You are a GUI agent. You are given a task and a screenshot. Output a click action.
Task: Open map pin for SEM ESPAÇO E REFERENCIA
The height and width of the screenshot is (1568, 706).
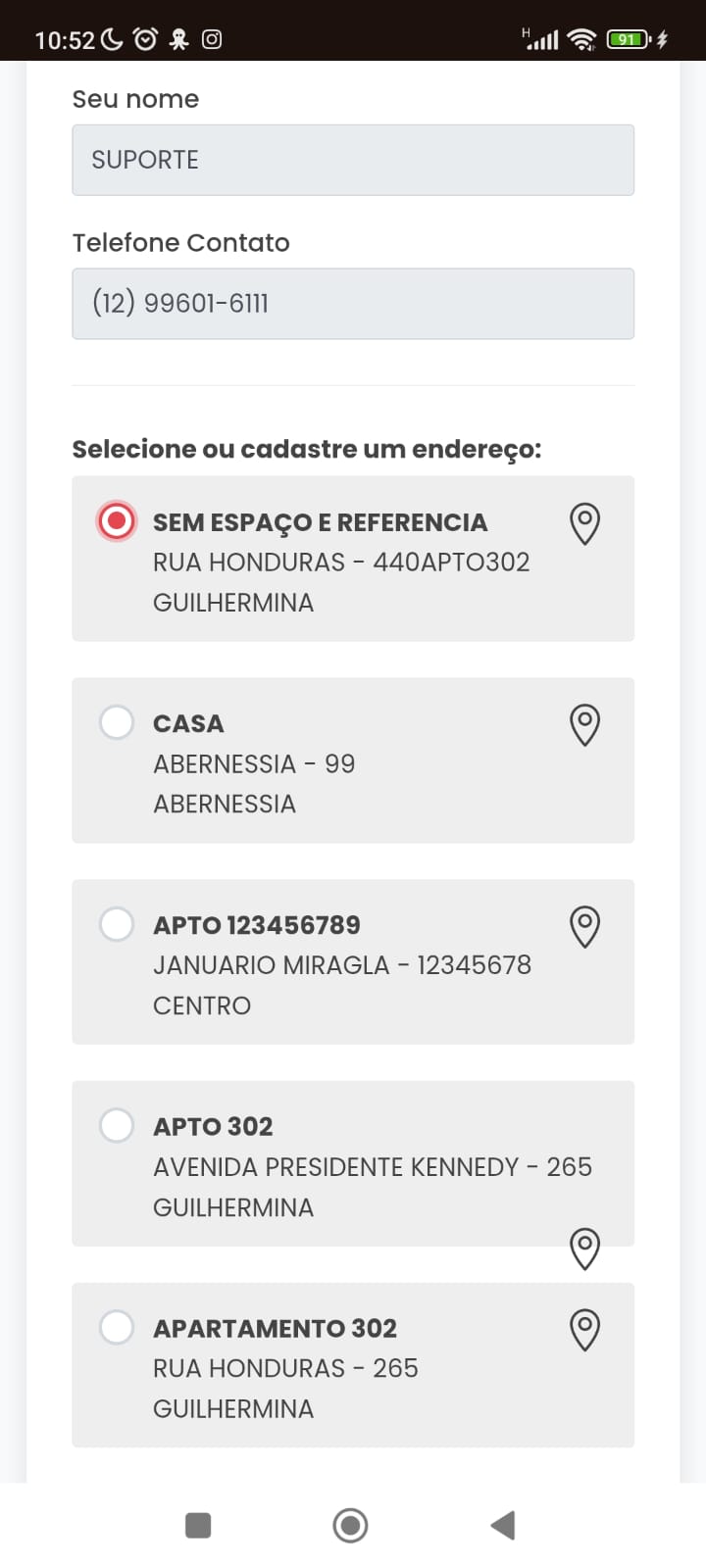tap(585, 523)
